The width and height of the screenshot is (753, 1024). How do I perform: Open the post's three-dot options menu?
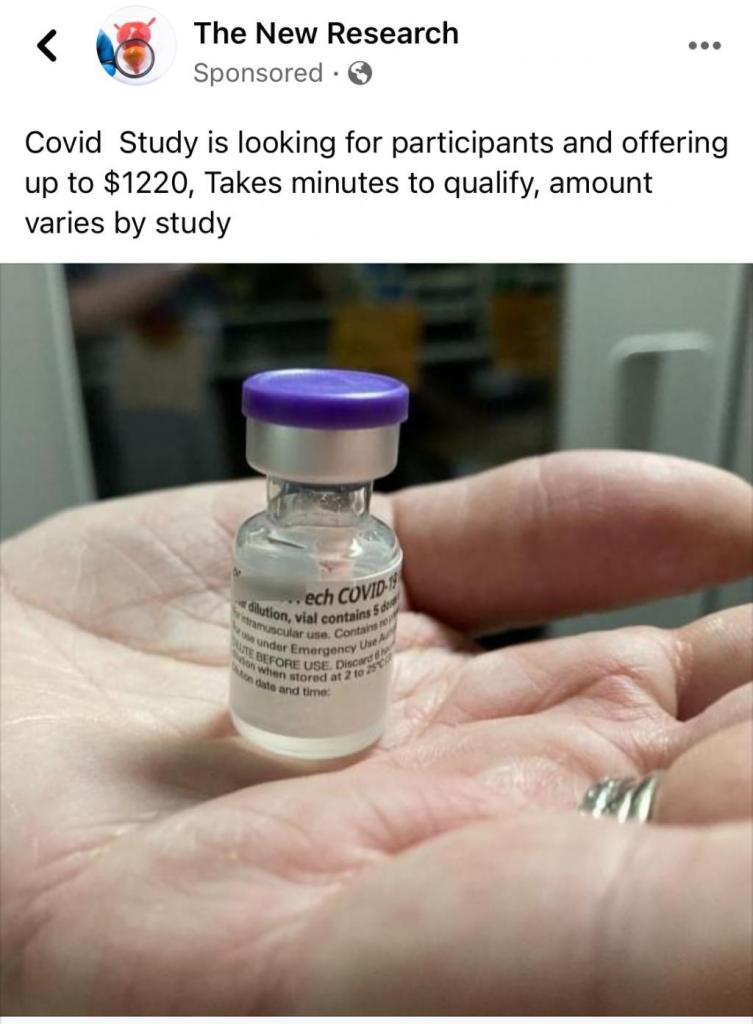pyautogui.click(x=704, y=46)
